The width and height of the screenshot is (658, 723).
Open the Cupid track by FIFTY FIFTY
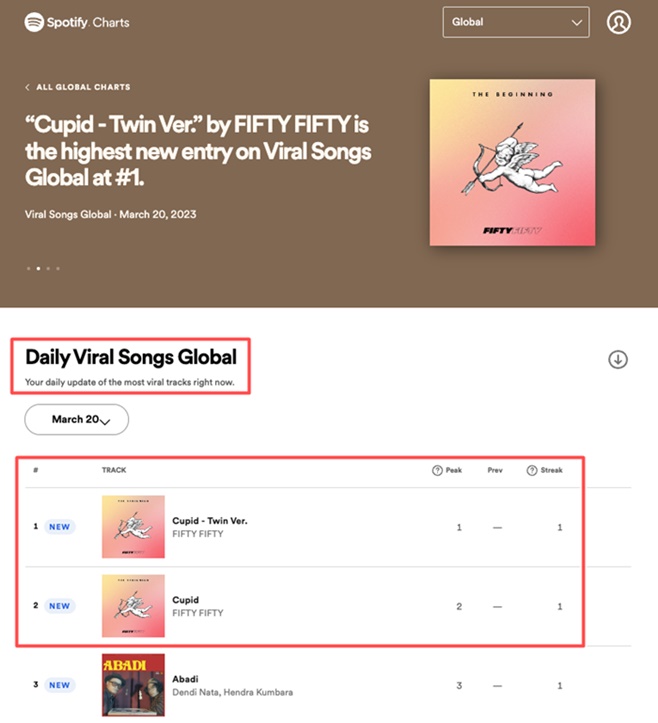(185, 600)
